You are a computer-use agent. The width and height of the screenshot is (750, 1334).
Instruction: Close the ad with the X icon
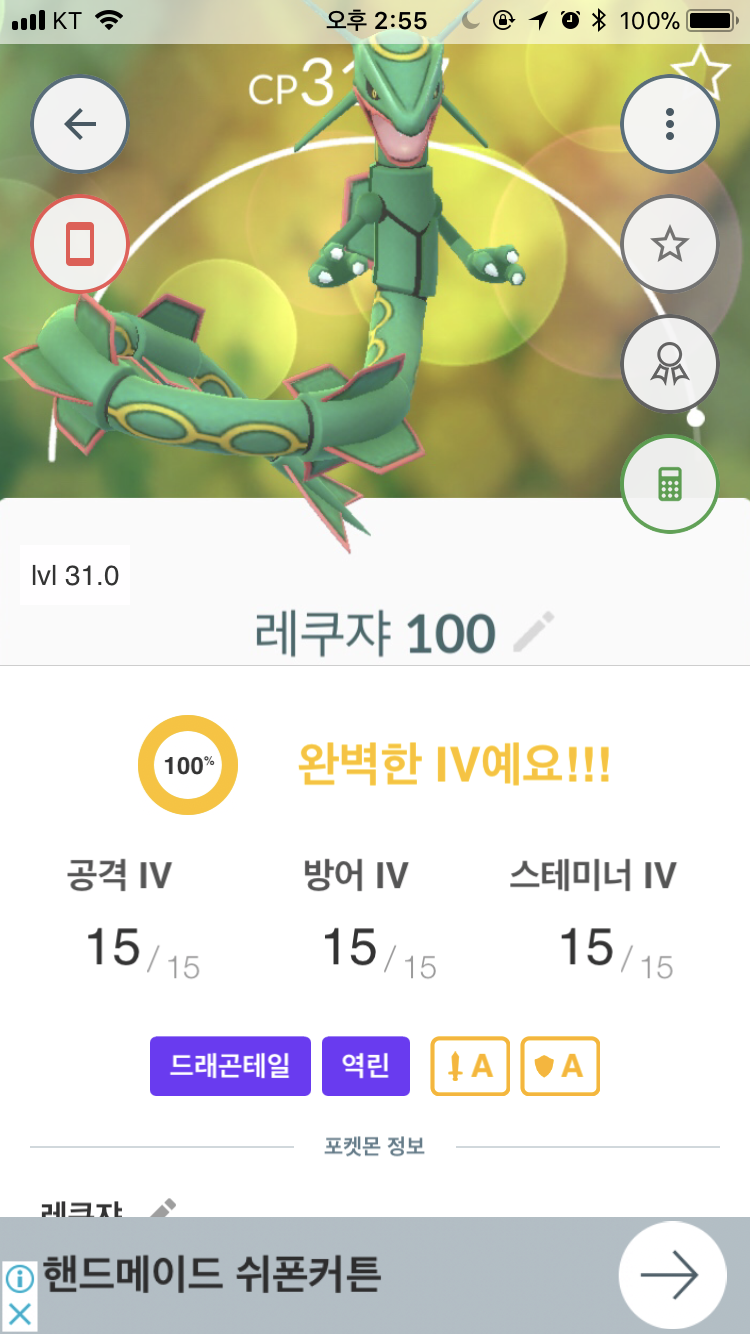click(x=19, y=1314)
